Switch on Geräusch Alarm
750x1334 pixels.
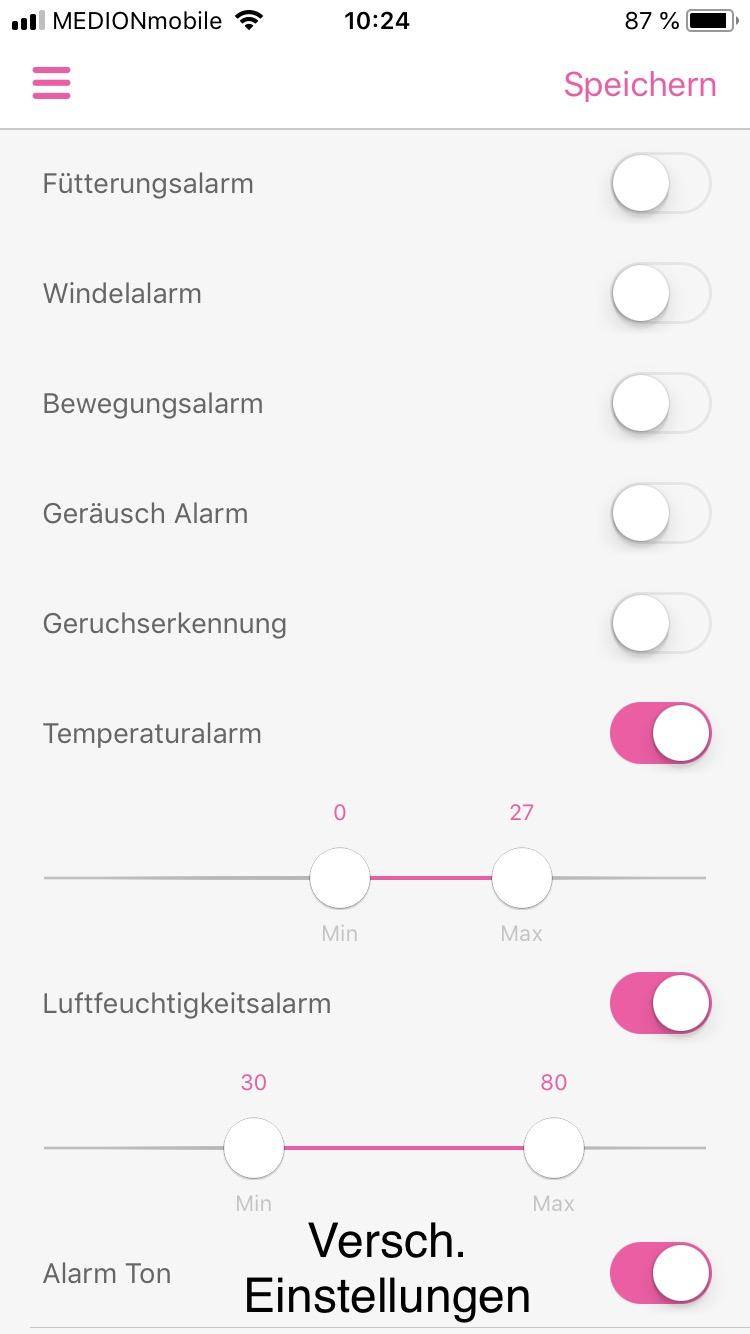pyautogui.click(x=660, y=514)
